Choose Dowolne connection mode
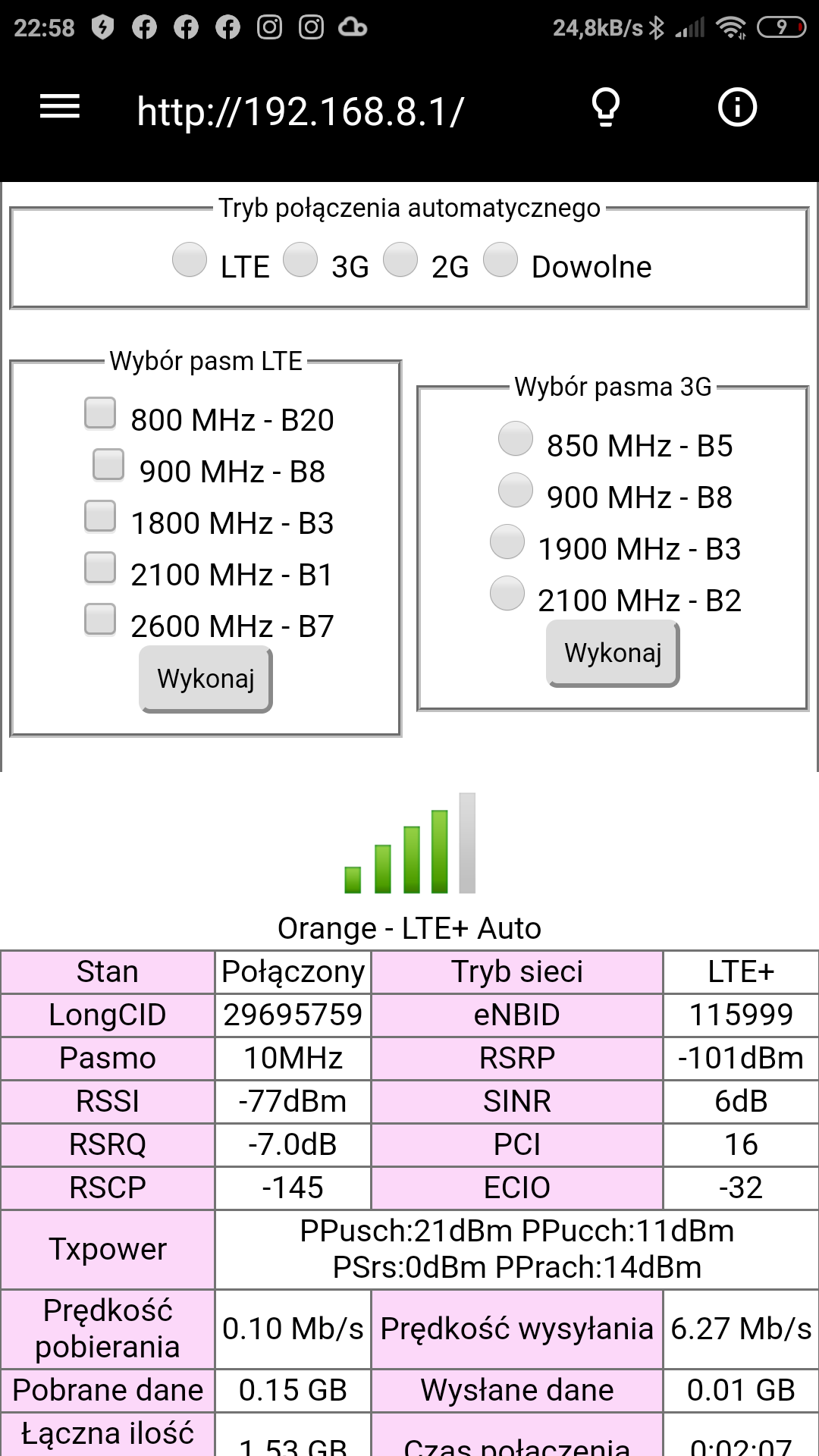 (x=500, y=259)
